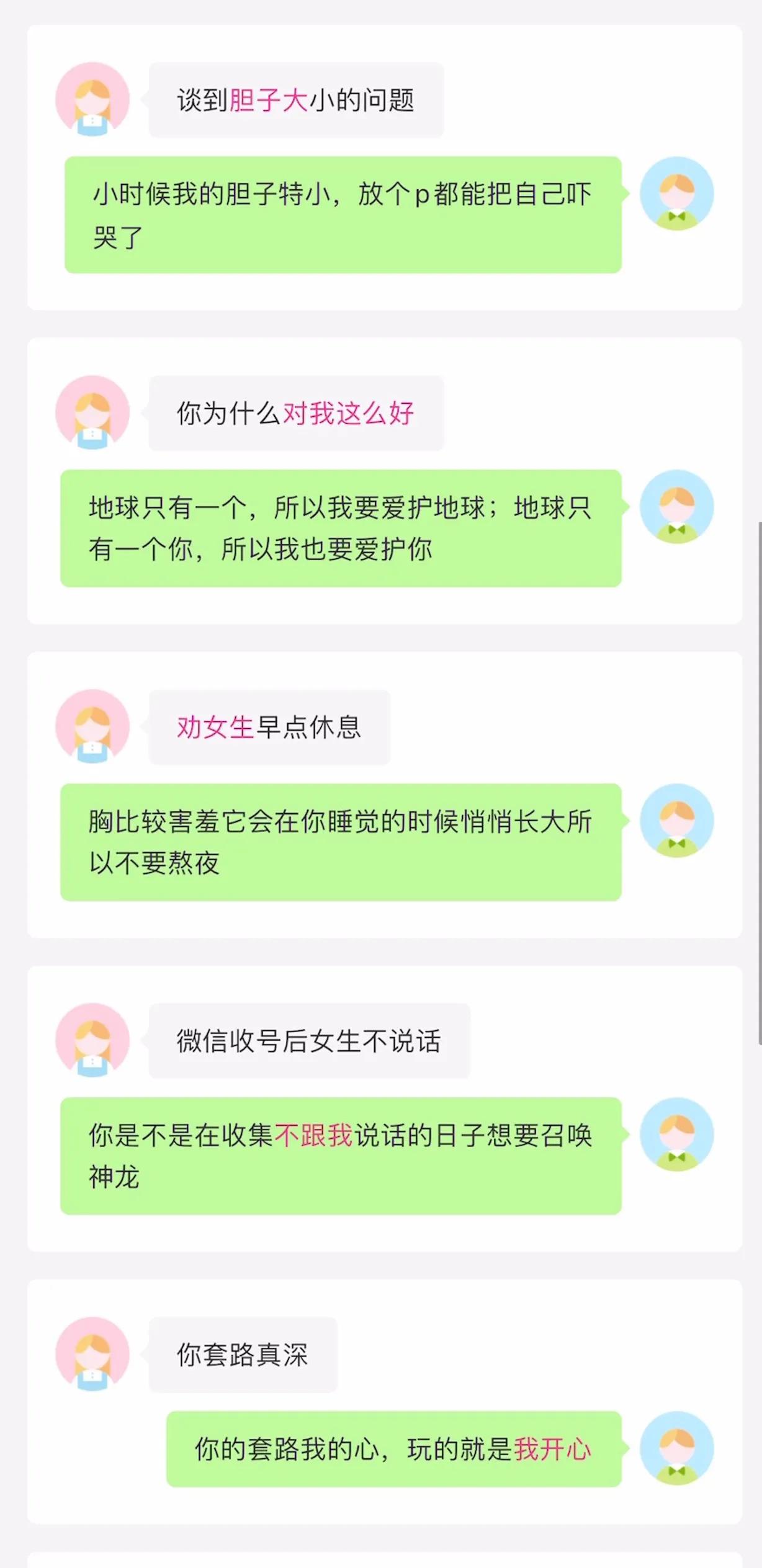
Task: Open the card about 胆子大小的问题
Action: pos(384,167)
